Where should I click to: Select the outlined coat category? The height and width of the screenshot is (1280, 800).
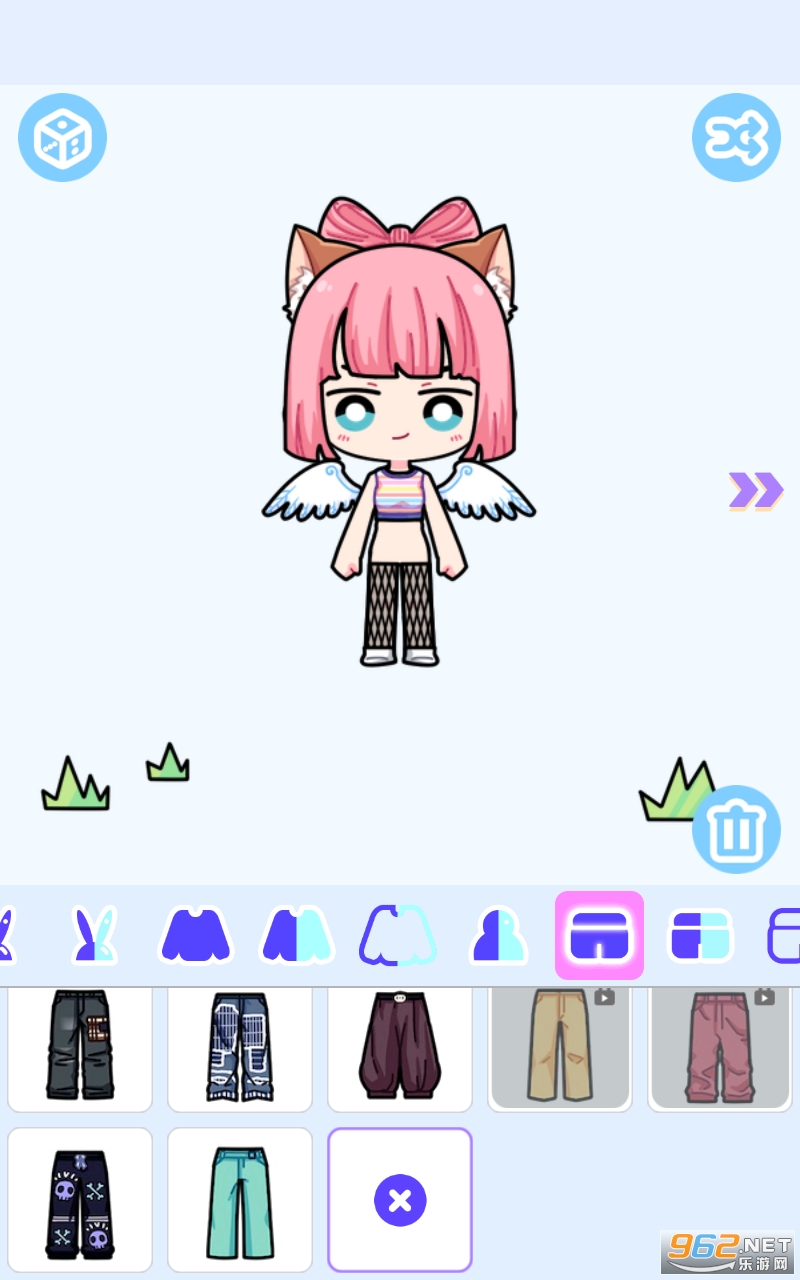pos(398,936)
